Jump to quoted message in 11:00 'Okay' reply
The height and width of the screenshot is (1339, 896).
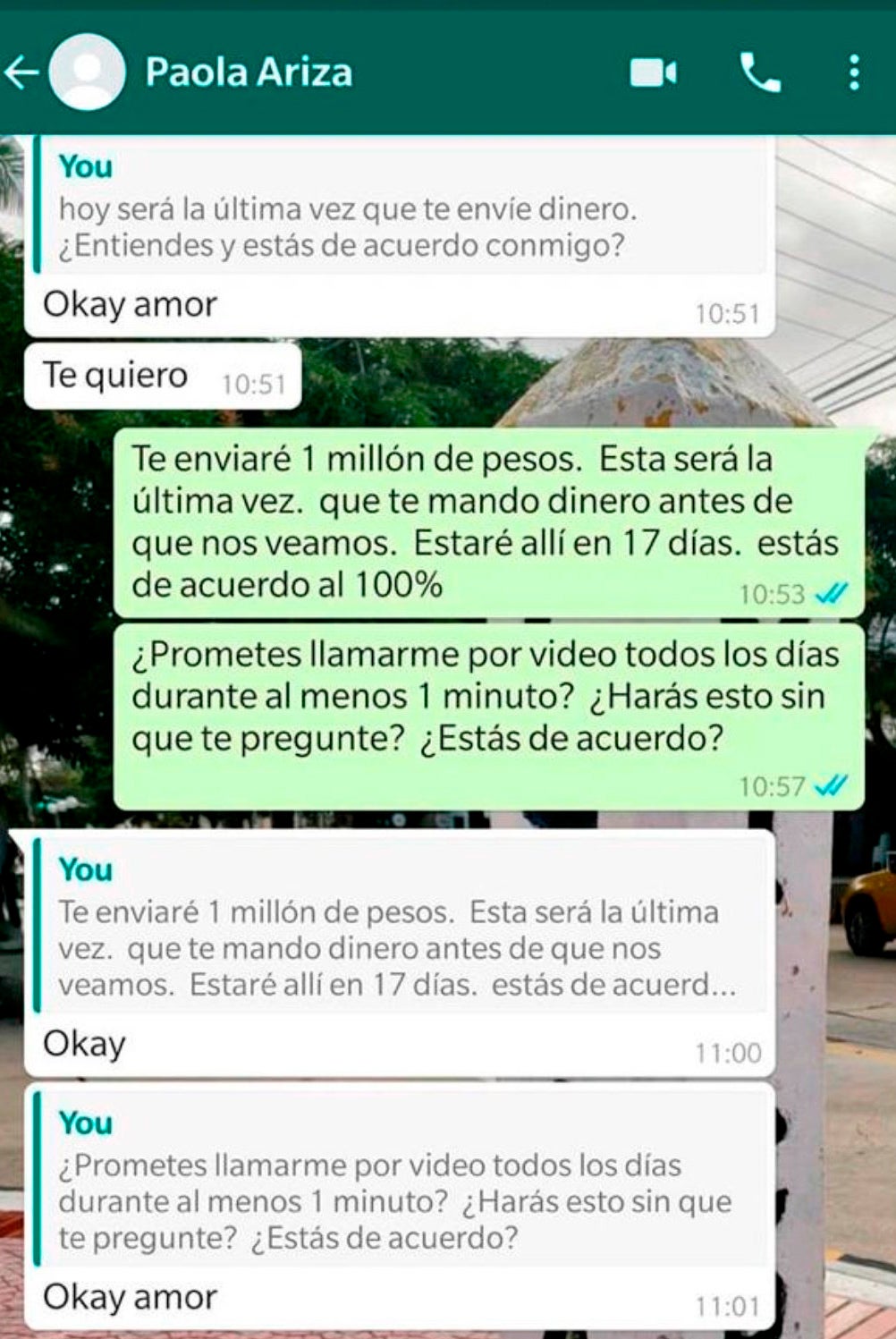398,930
